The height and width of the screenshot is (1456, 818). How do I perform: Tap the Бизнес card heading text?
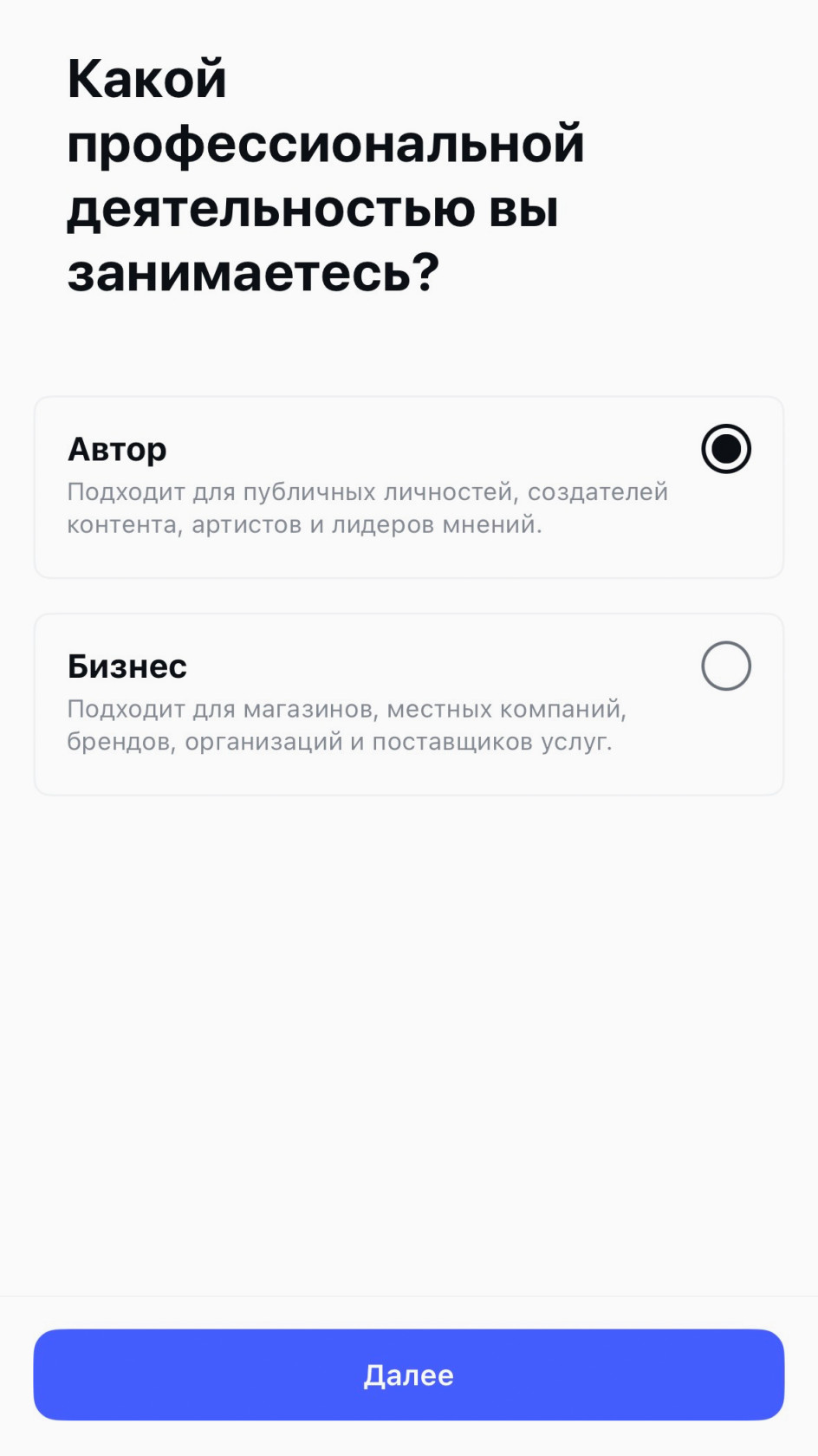[x=127, y=666]
